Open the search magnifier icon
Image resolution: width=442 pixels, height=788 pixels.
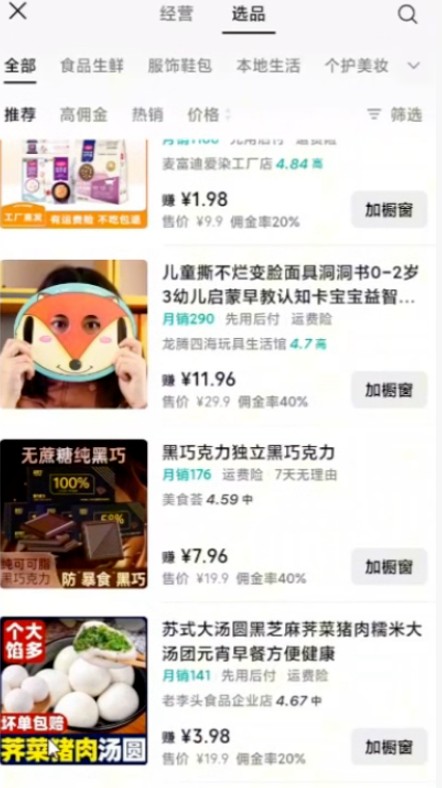(407, 14)
